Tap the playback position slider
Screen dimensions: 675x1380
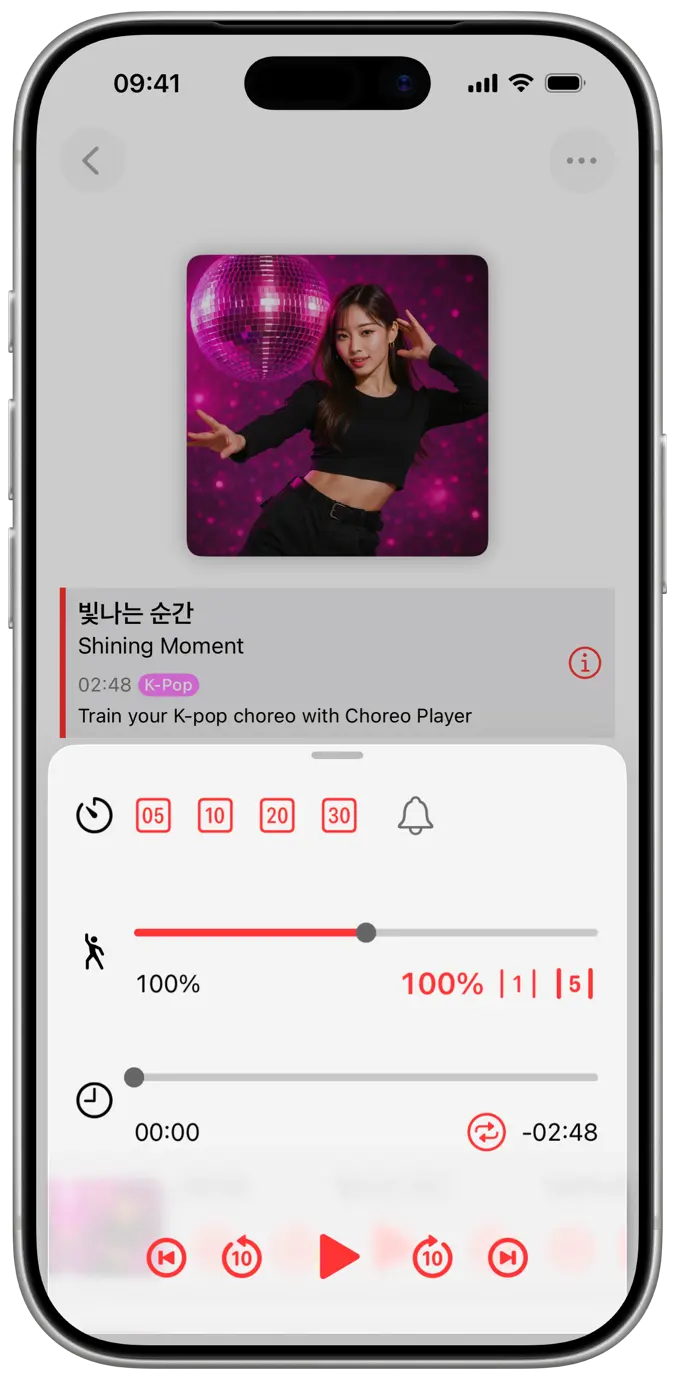click(x=366, y=1077)
